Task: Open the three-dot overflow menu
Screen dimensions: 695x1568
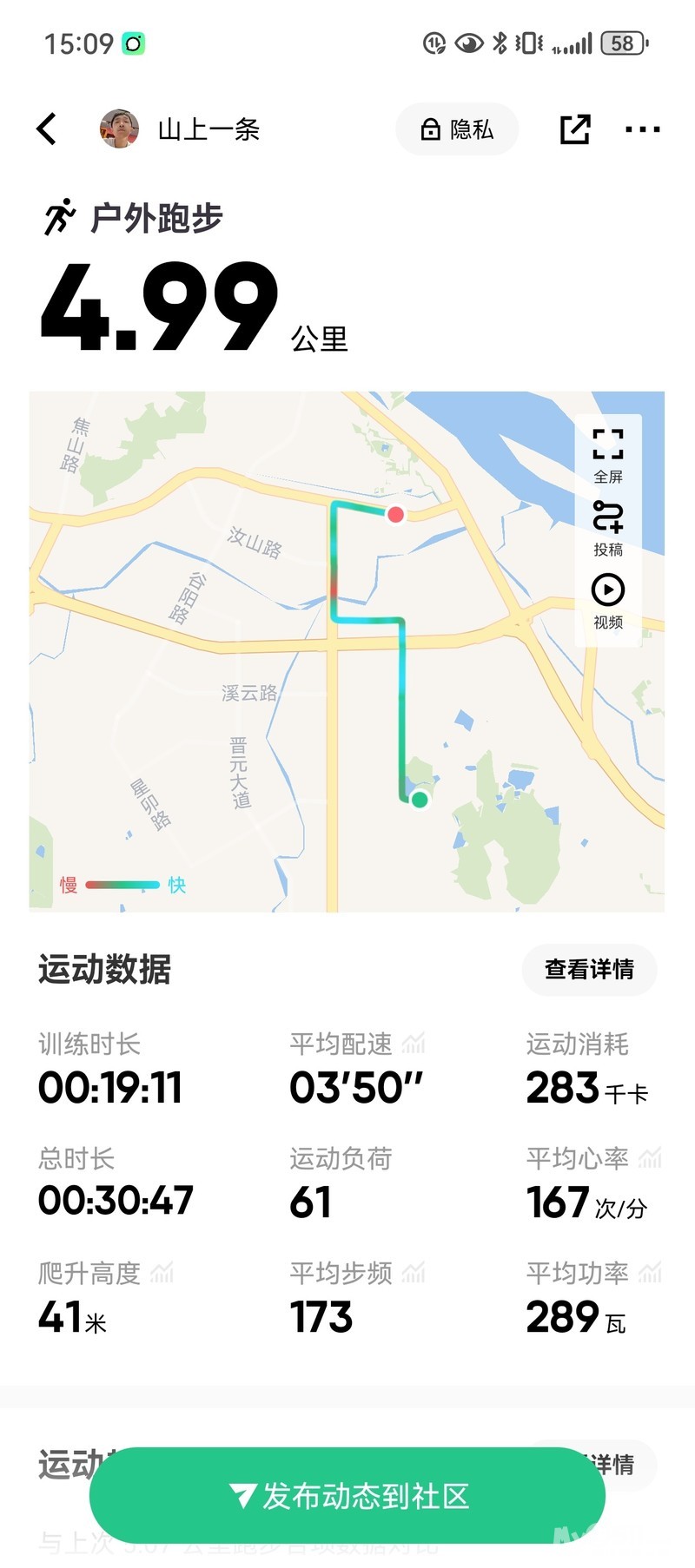Action: coord(643,129)
